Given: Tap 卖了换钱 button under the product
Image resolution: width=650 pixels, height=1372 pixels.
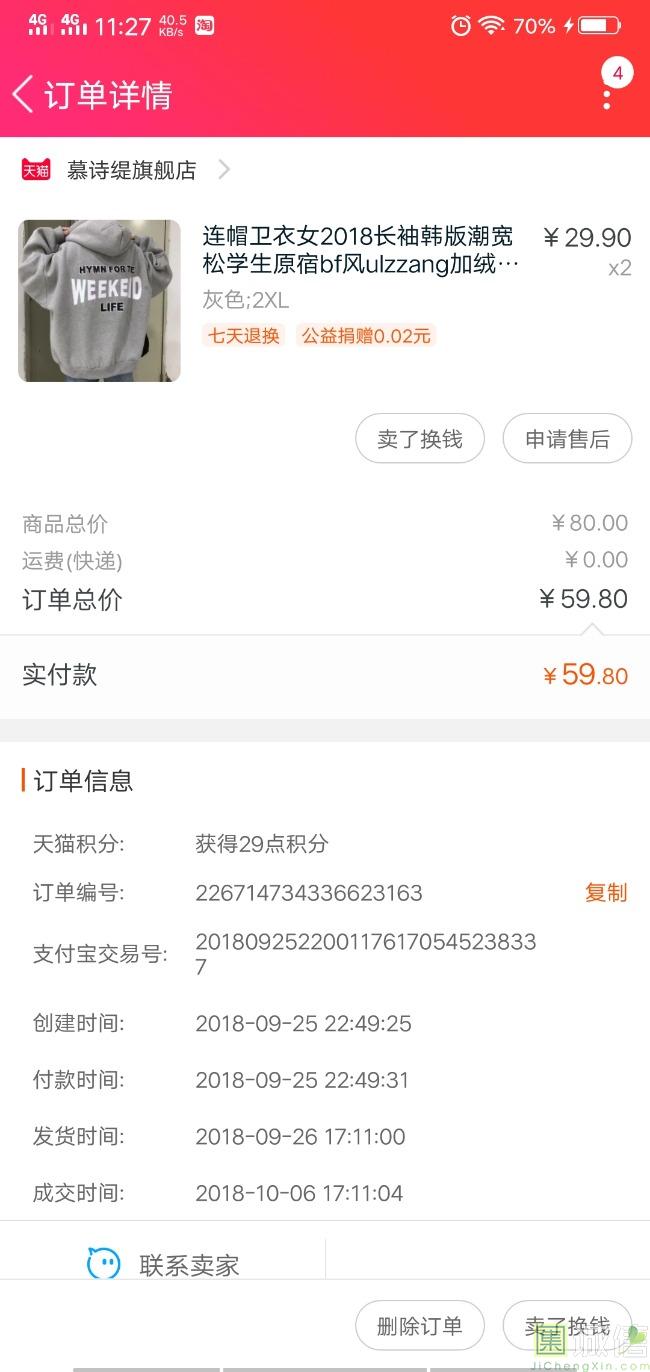Looking at the screenshot, I should click(x=420, y=439).
